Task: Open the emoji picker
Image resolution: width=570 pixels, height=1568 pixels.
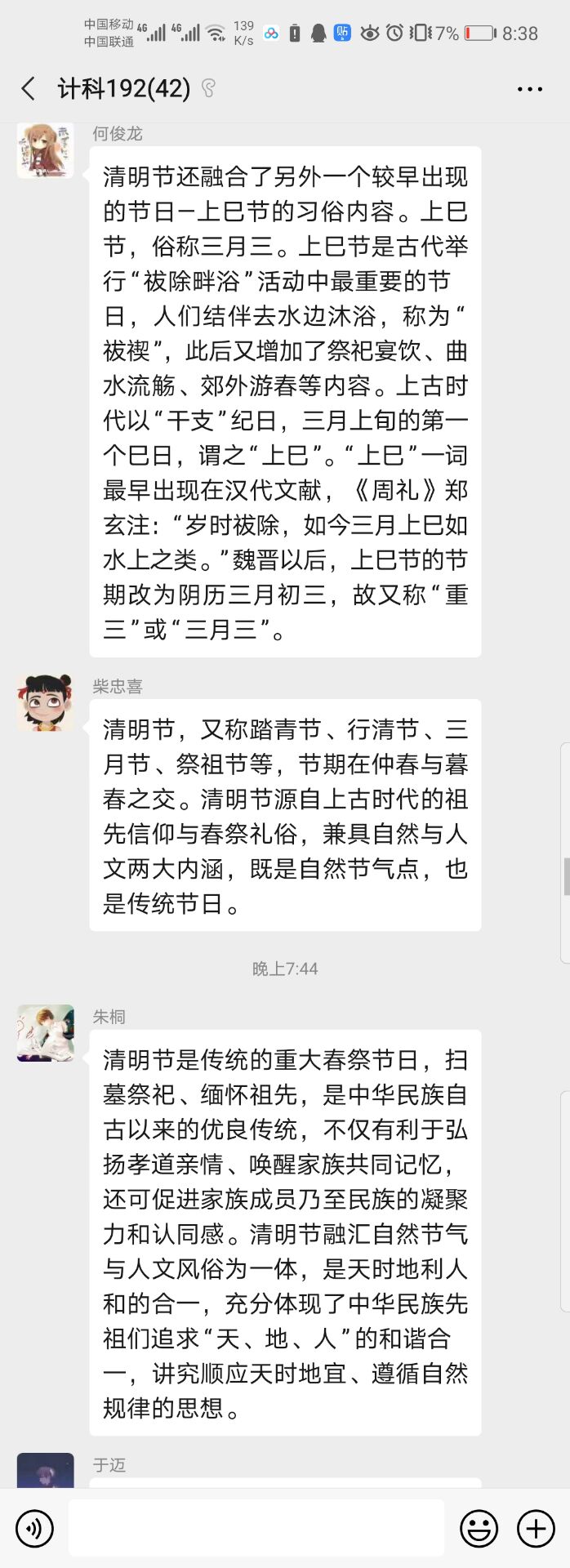Action: coord(479,1528)
